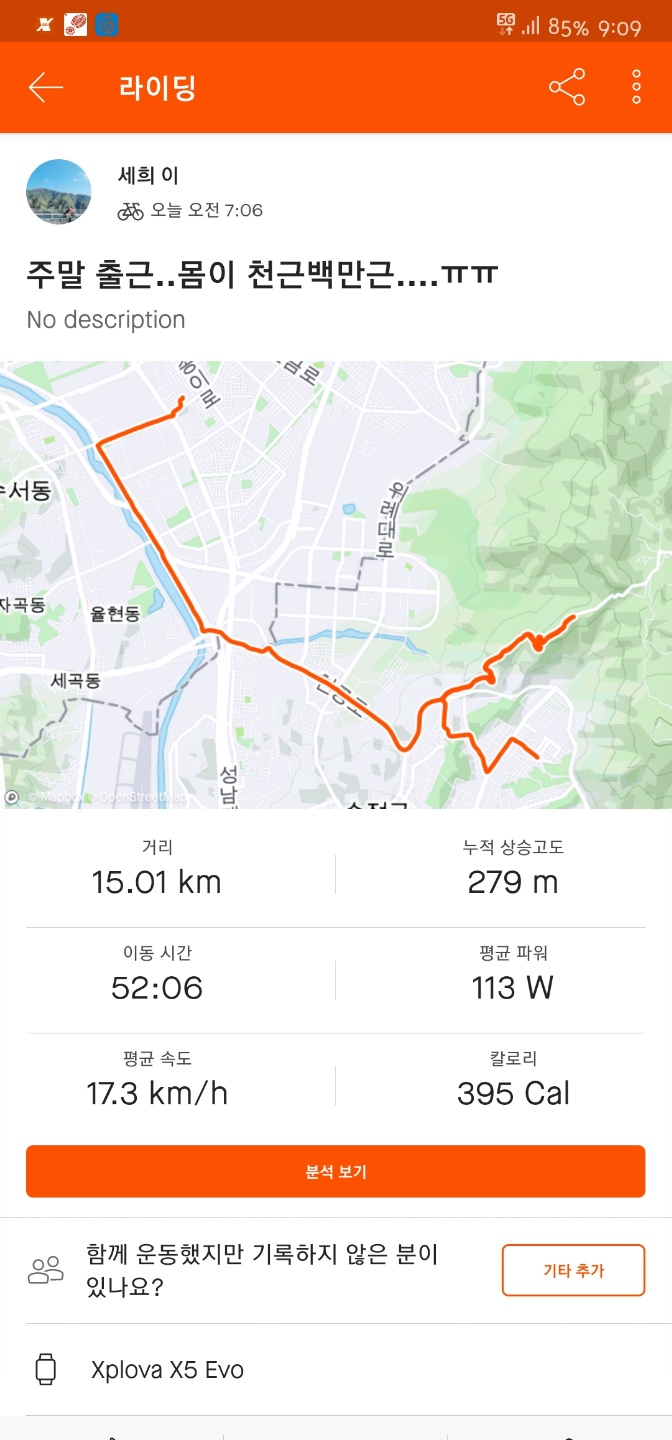Go back from the 라이딩 screen
This screenshot has width=672, height=1440.
coord(46,88)
